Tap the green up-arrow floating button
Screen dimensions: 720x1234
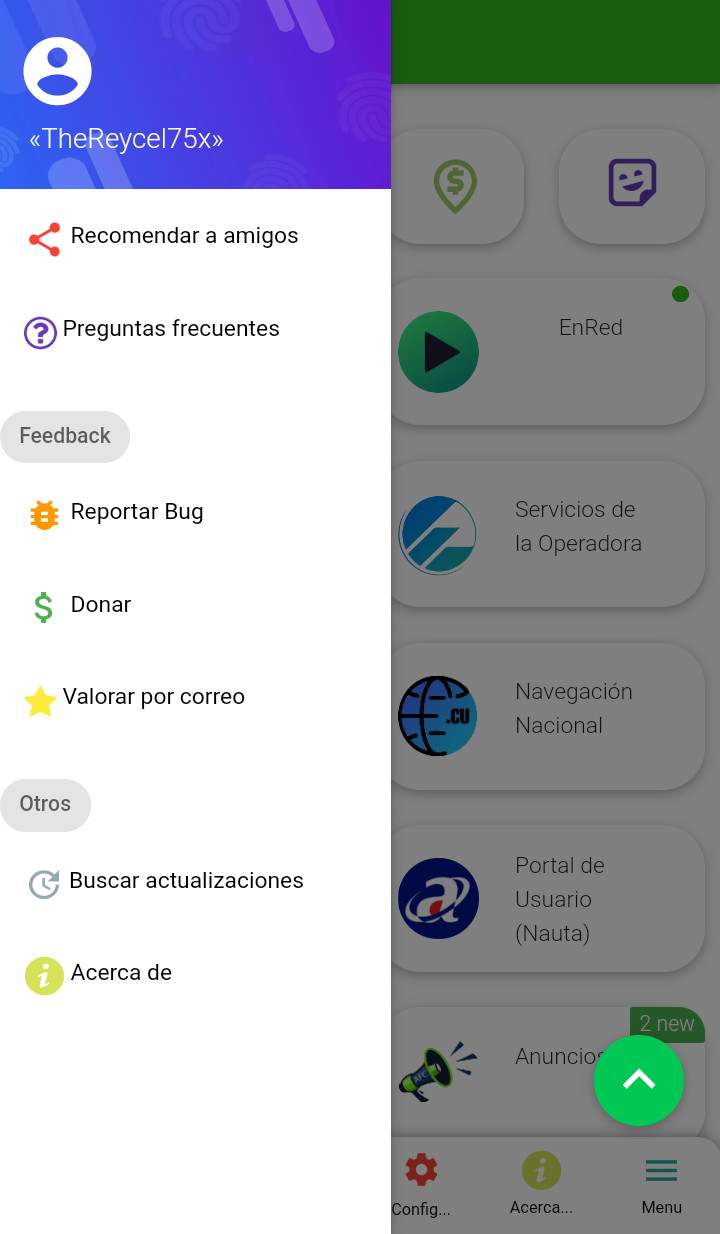click(638, 1080)
